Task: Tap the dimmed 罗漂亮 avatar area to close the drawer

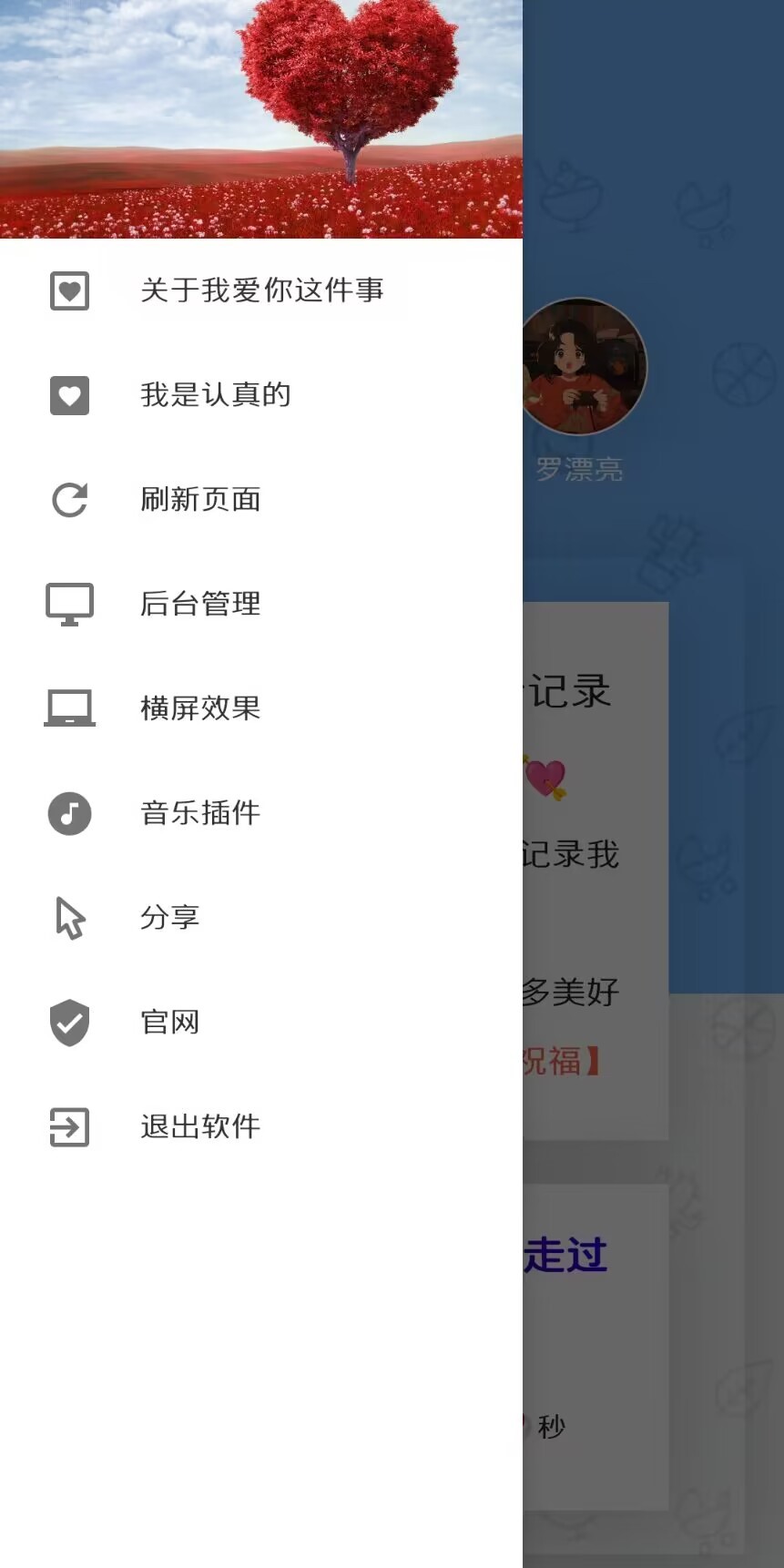Action: click(x=585, y=367)
